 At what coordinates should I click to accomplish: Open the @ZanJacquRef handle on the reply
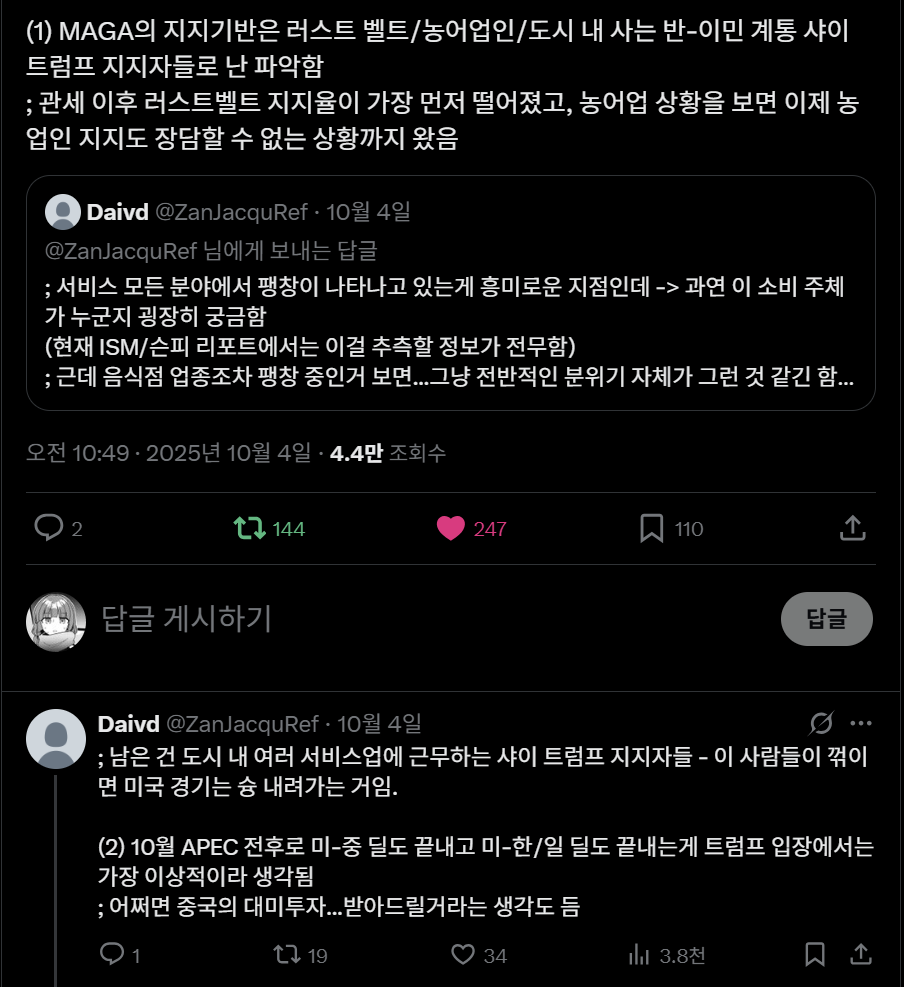point(241,723)
